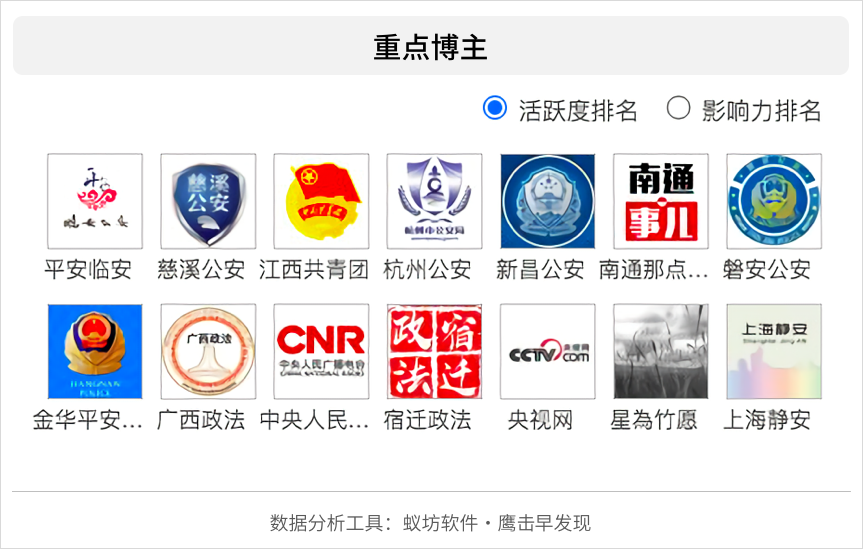
Task: Tap the 广西政法 avatar
Action: click(208, 351)
